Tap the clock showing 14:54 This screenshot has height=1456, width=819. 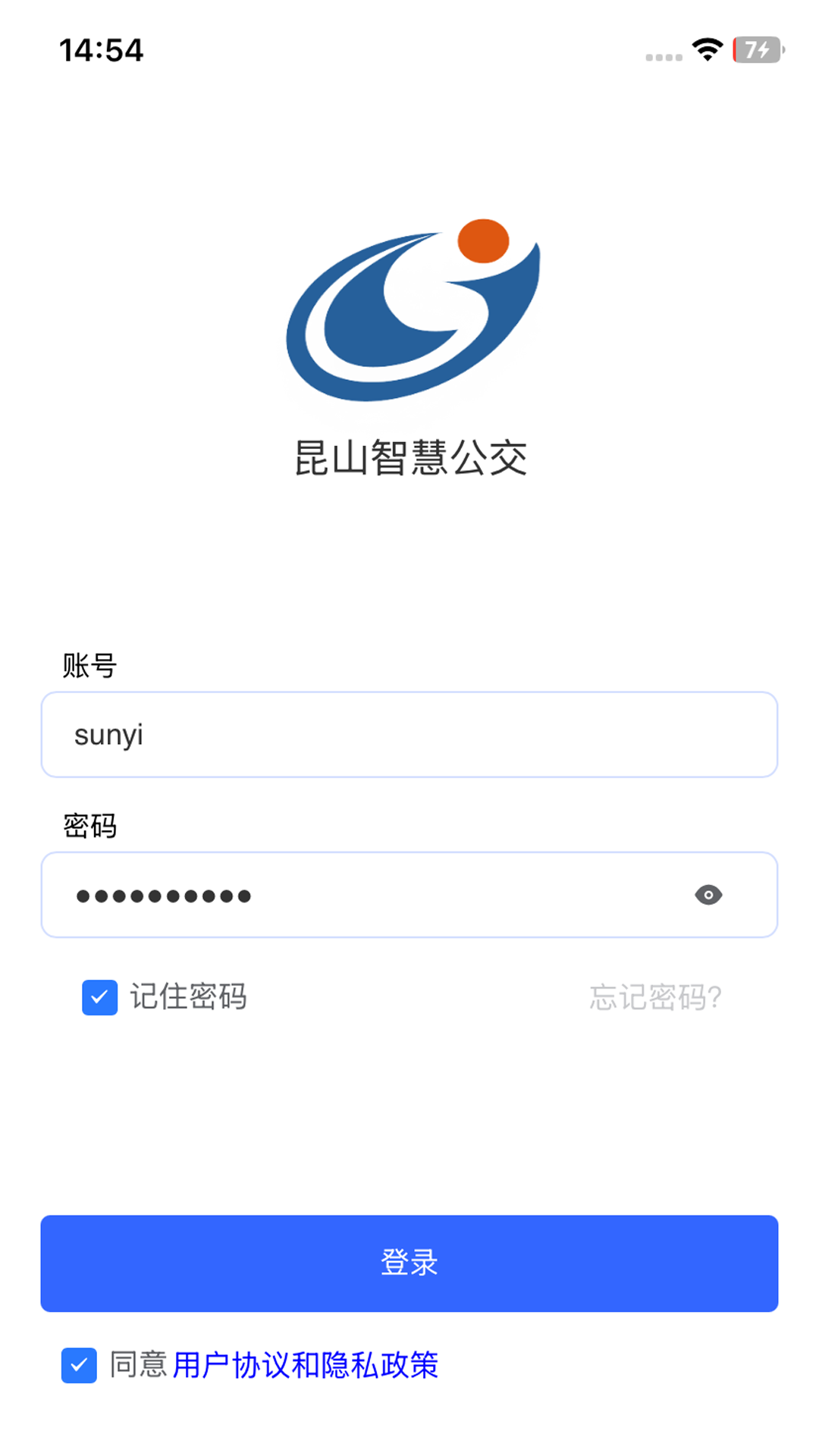tap(102, 50)
